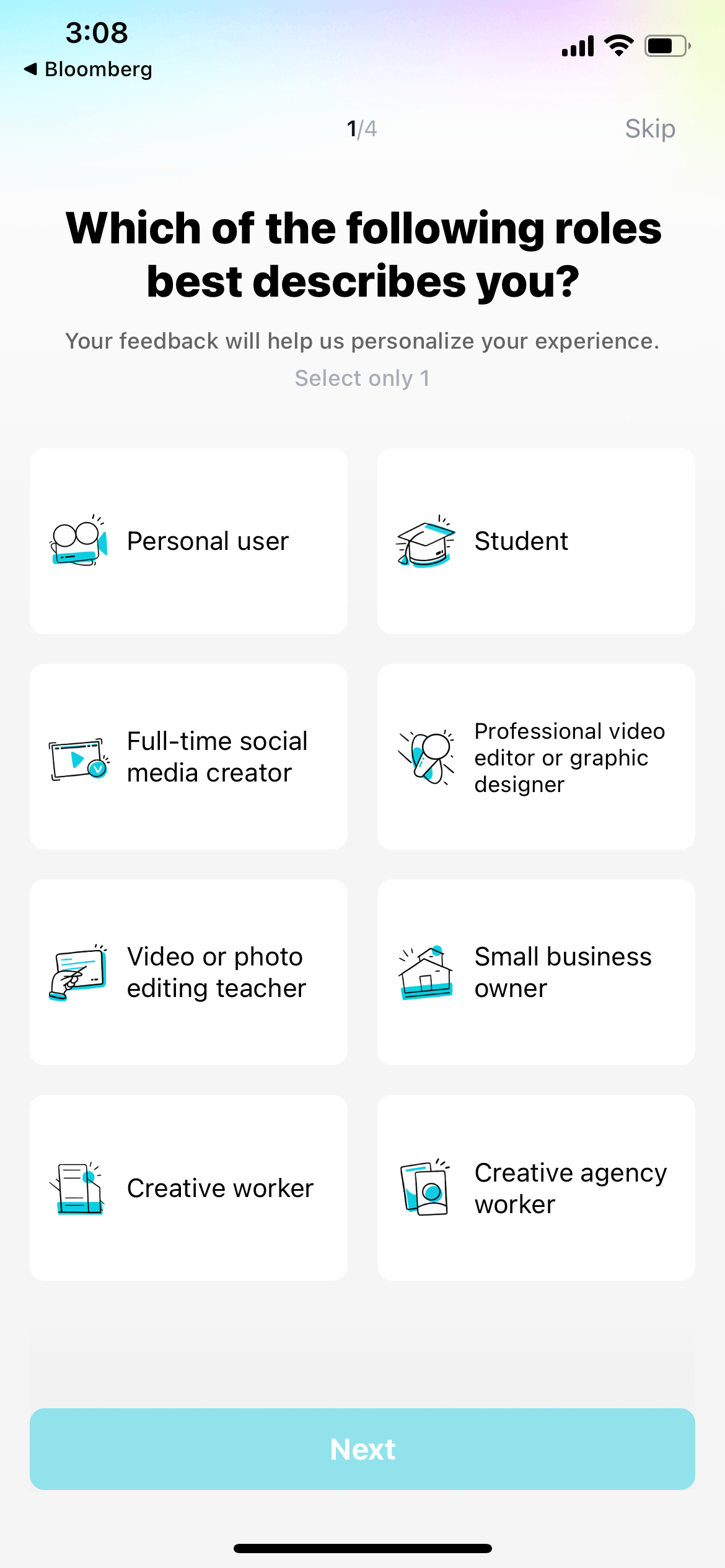Return to Bloomberg via the back link

click(87, 69)
